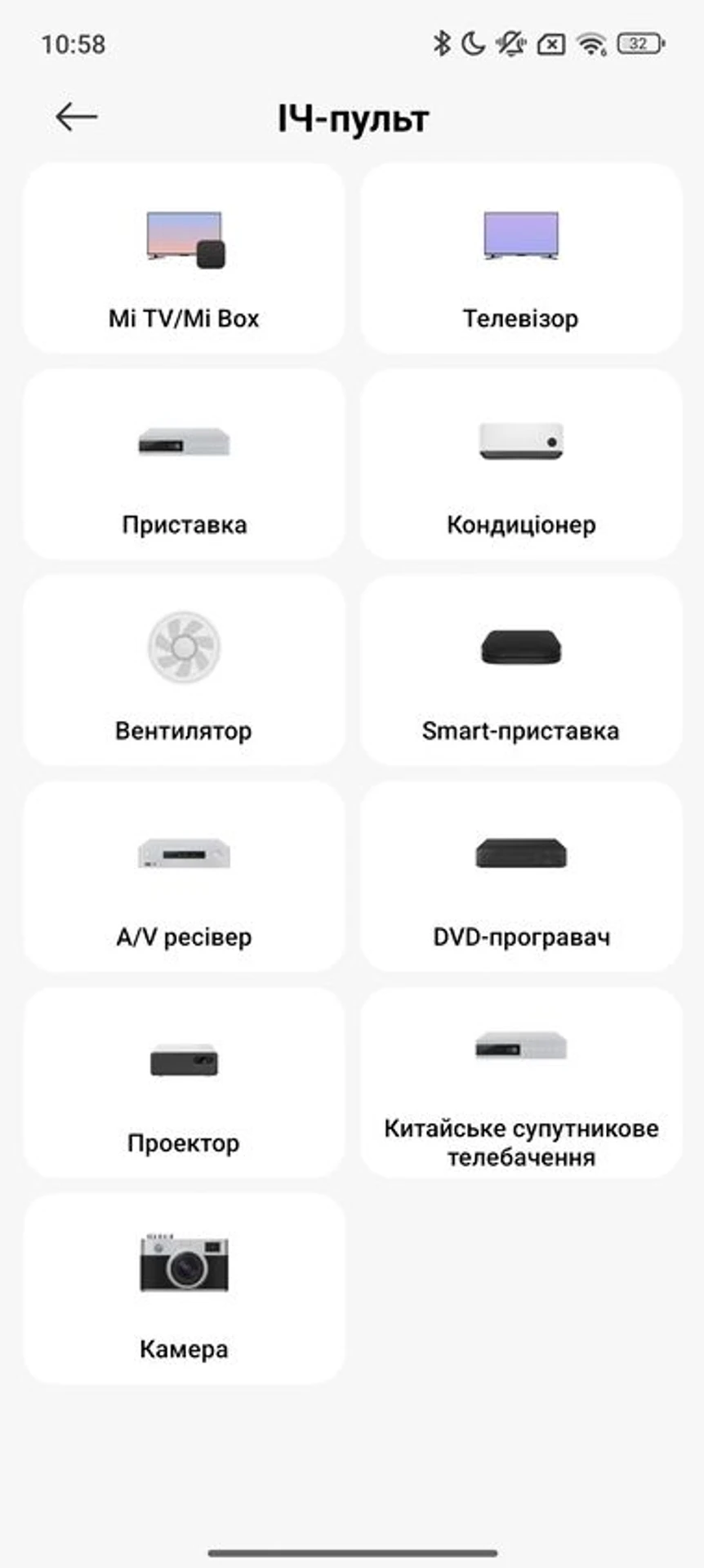The height and width of the screenshot is (1568, 704).
Task: Select DVD-програвач from the grid
Action: [521, 876]
